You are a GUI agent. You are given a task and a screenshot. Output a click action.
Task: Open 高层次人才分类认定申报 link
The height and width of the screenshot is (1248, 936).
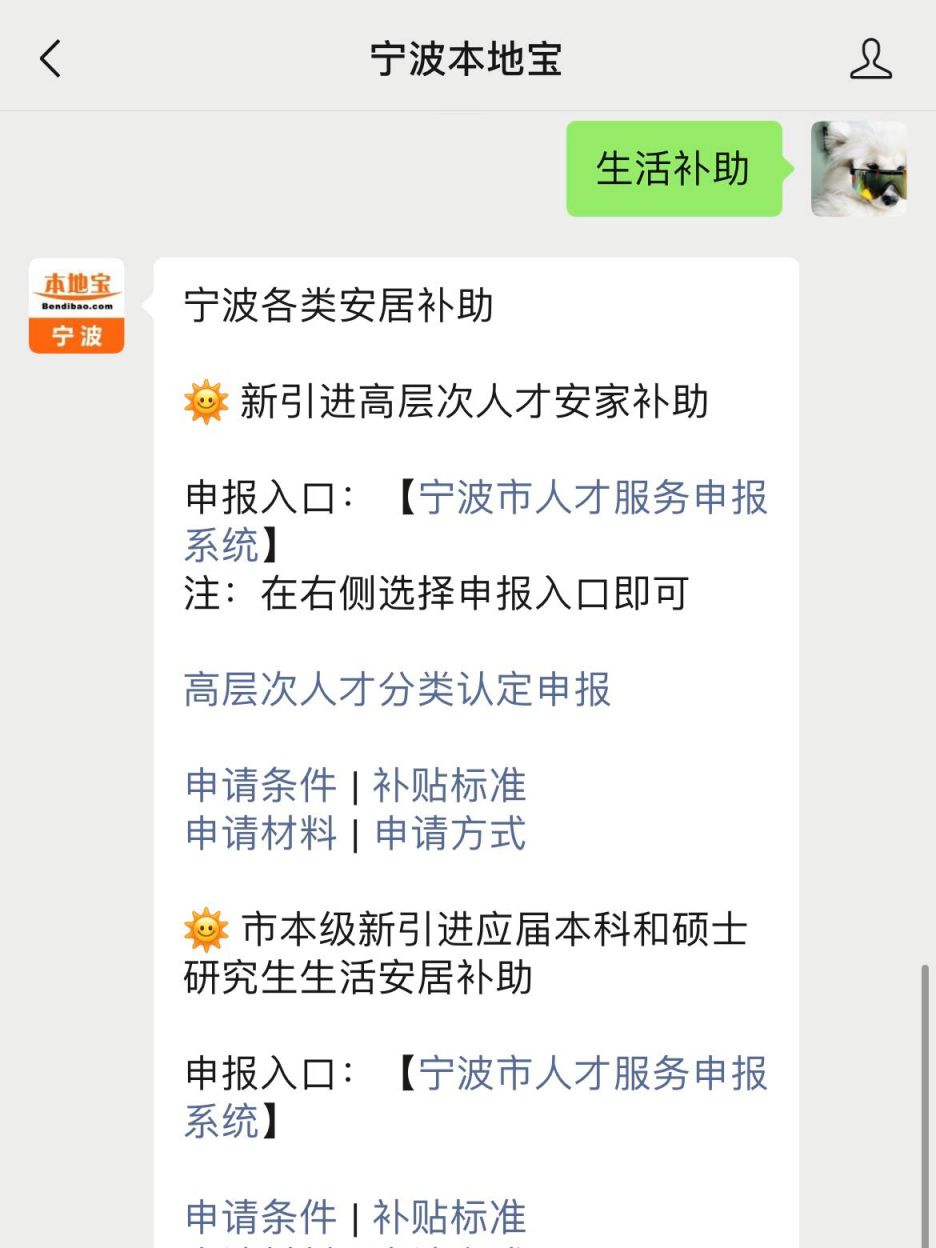pos(397,690)
